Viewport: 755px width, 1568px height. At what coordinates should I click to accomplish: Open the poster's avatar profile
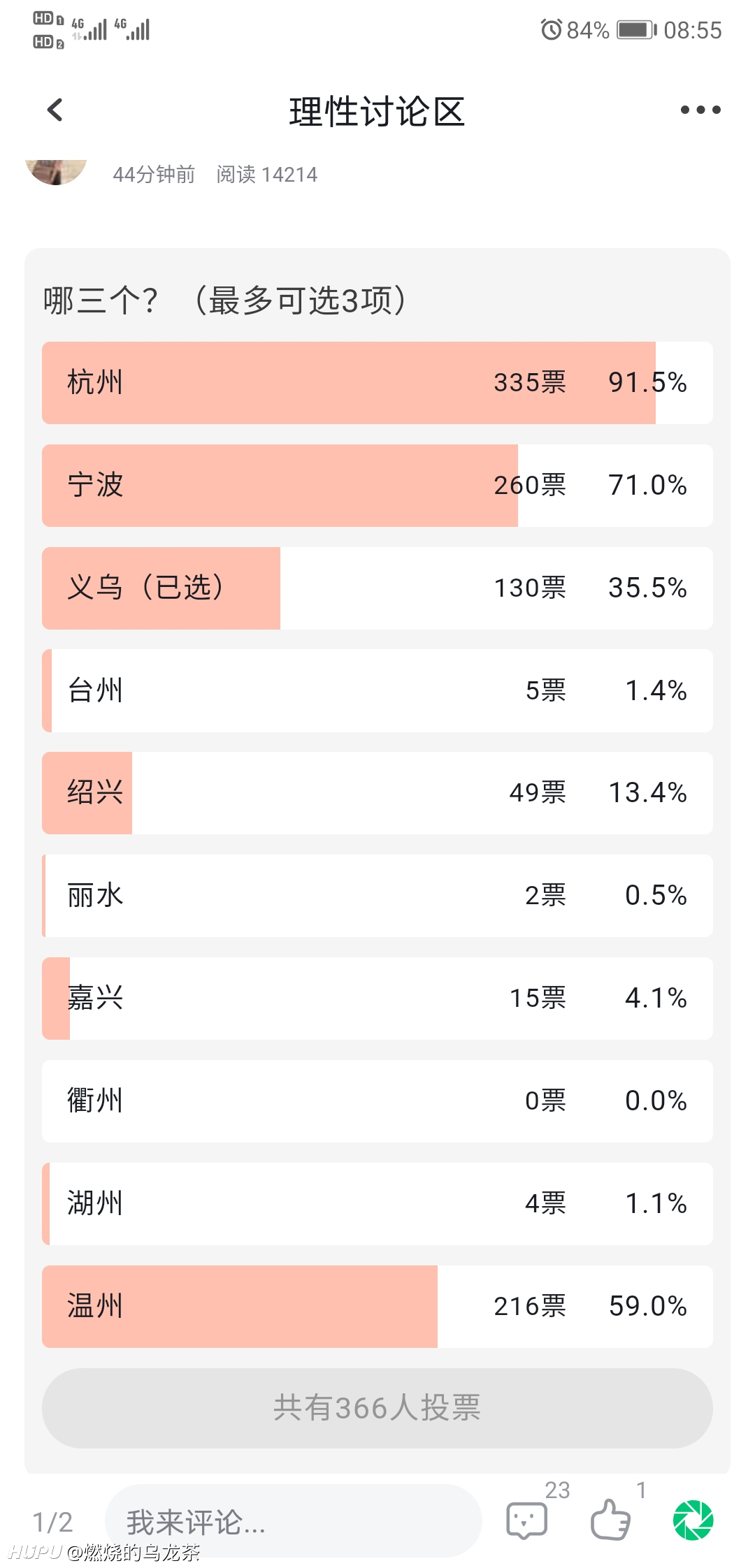point(56,171)
